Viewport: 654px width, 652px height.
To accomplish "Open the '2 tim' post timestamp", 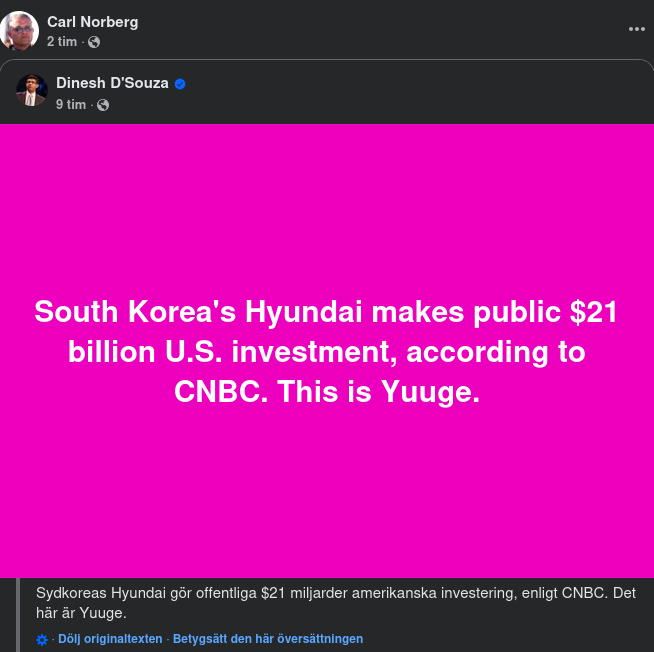I will tap(62, 41).
